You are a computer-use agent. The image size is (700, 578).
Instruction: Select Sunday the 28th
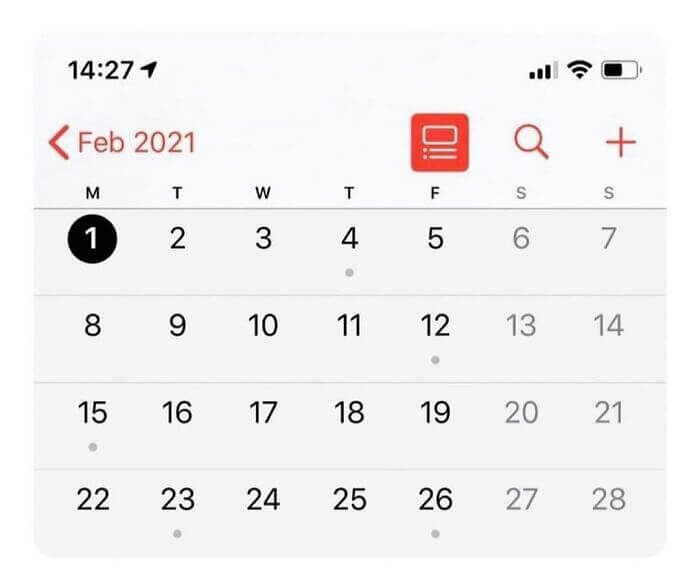tap(608, 499)
